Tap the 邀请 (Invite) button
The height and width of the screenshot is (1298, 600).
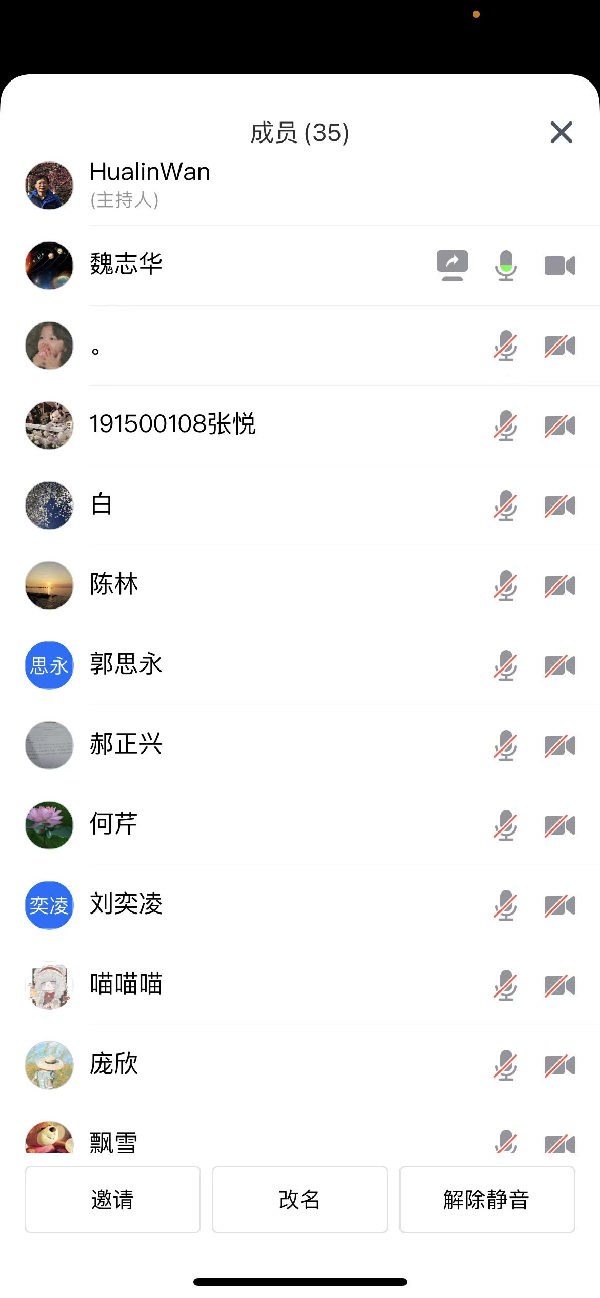pyautogui.click(x=112, y=1199)
